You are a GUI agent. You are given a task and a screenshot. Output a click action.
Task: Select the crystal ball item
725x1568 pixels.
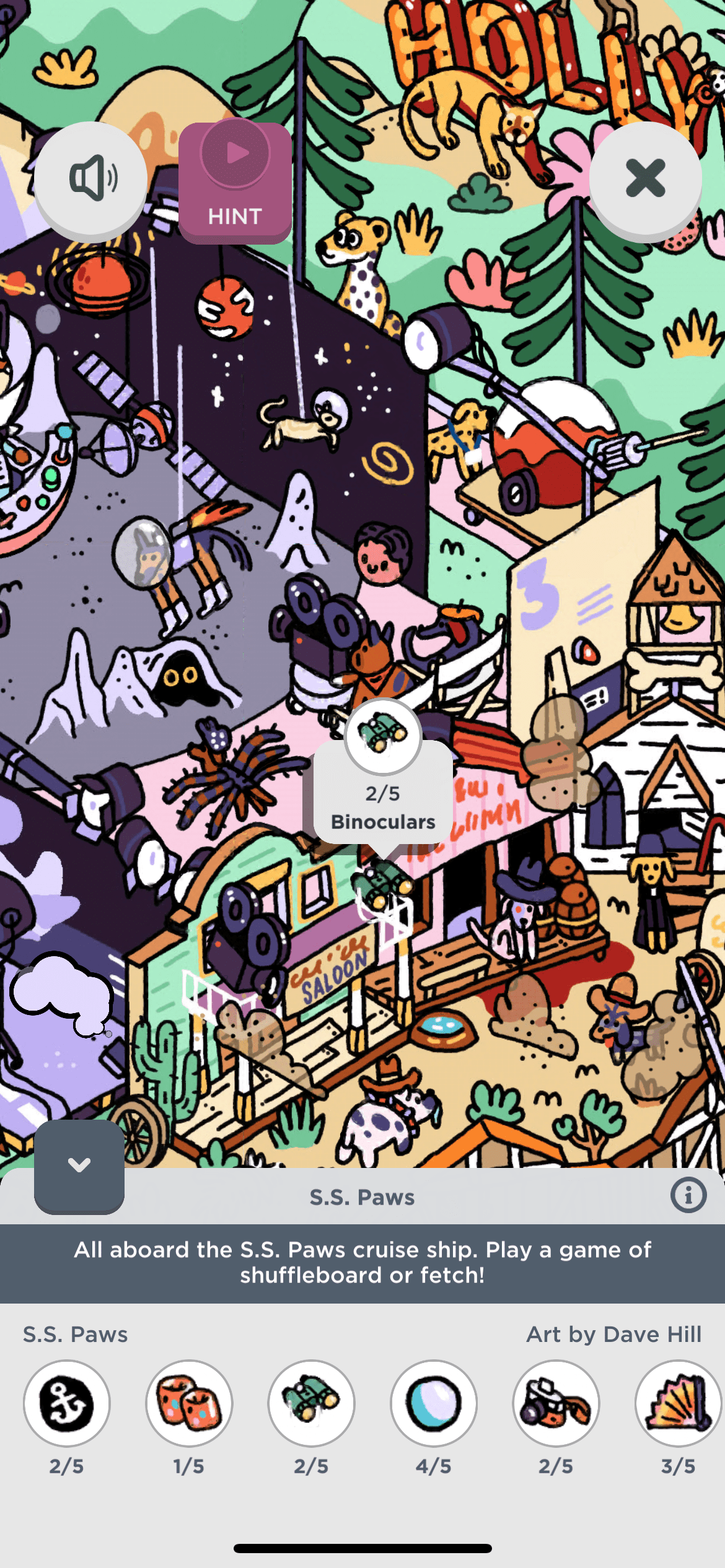click(x=434, y=1403)
